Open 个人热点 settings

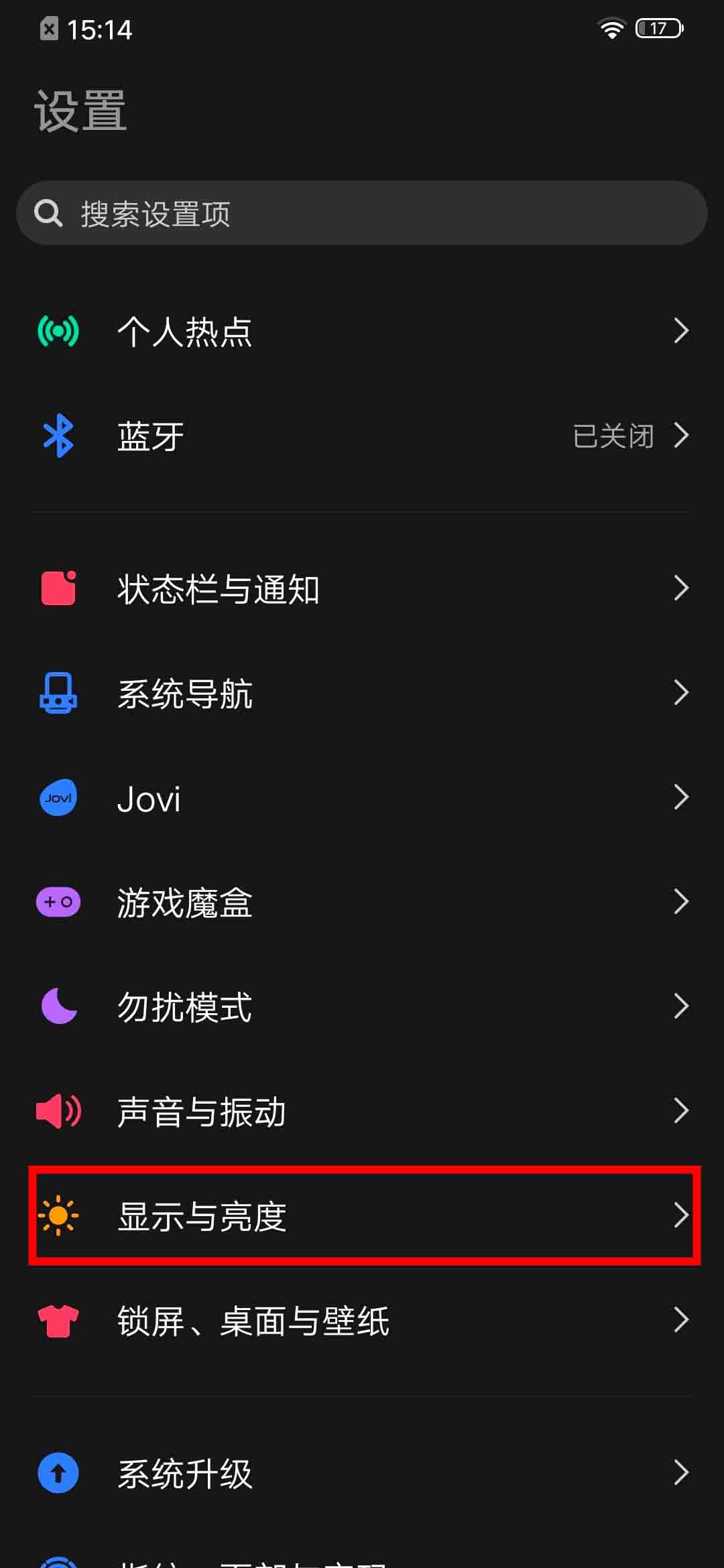click(x=362, y=331)
